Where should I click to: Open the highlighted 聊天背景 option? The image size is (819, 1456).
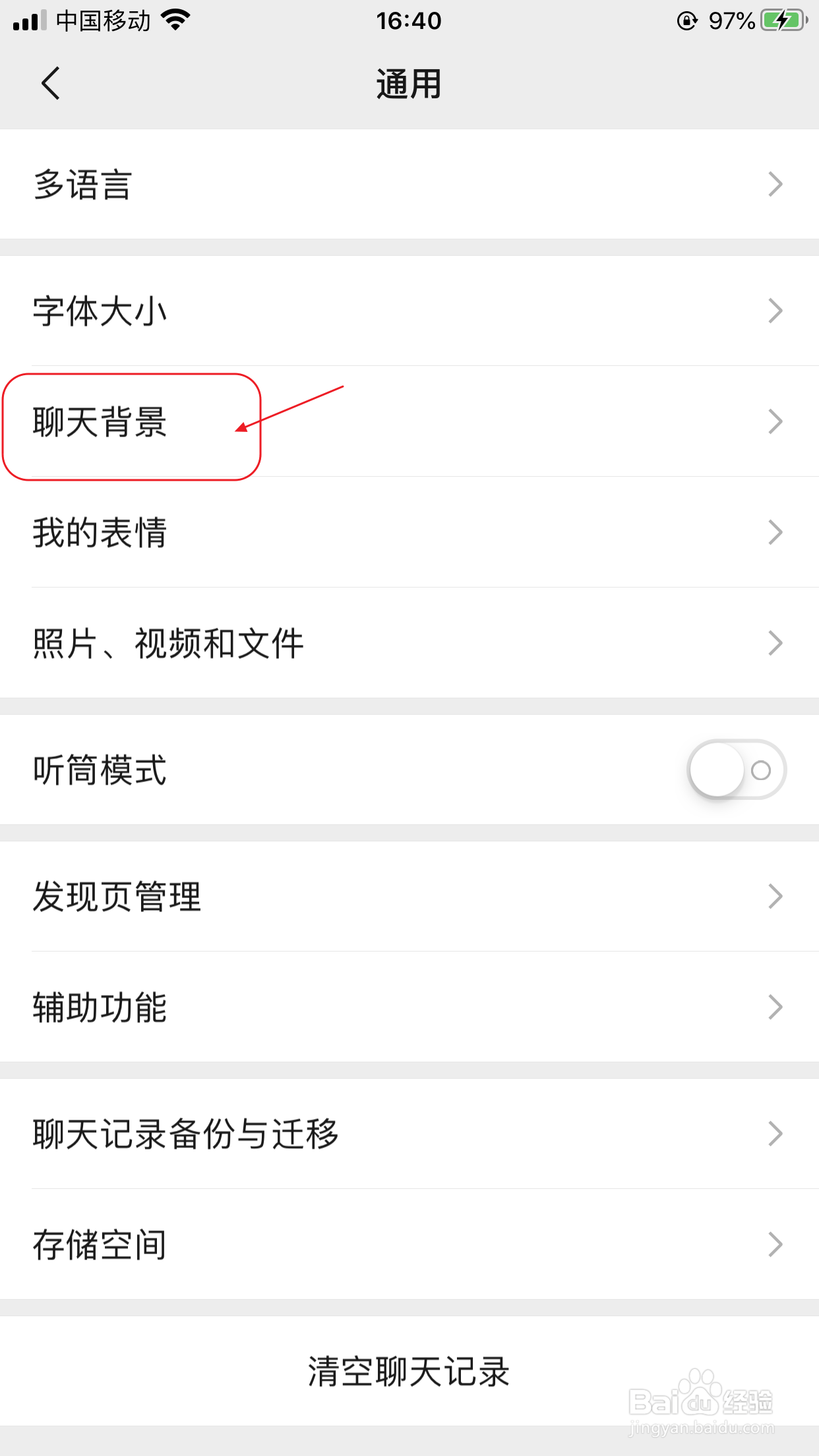[x=99, y=423]
